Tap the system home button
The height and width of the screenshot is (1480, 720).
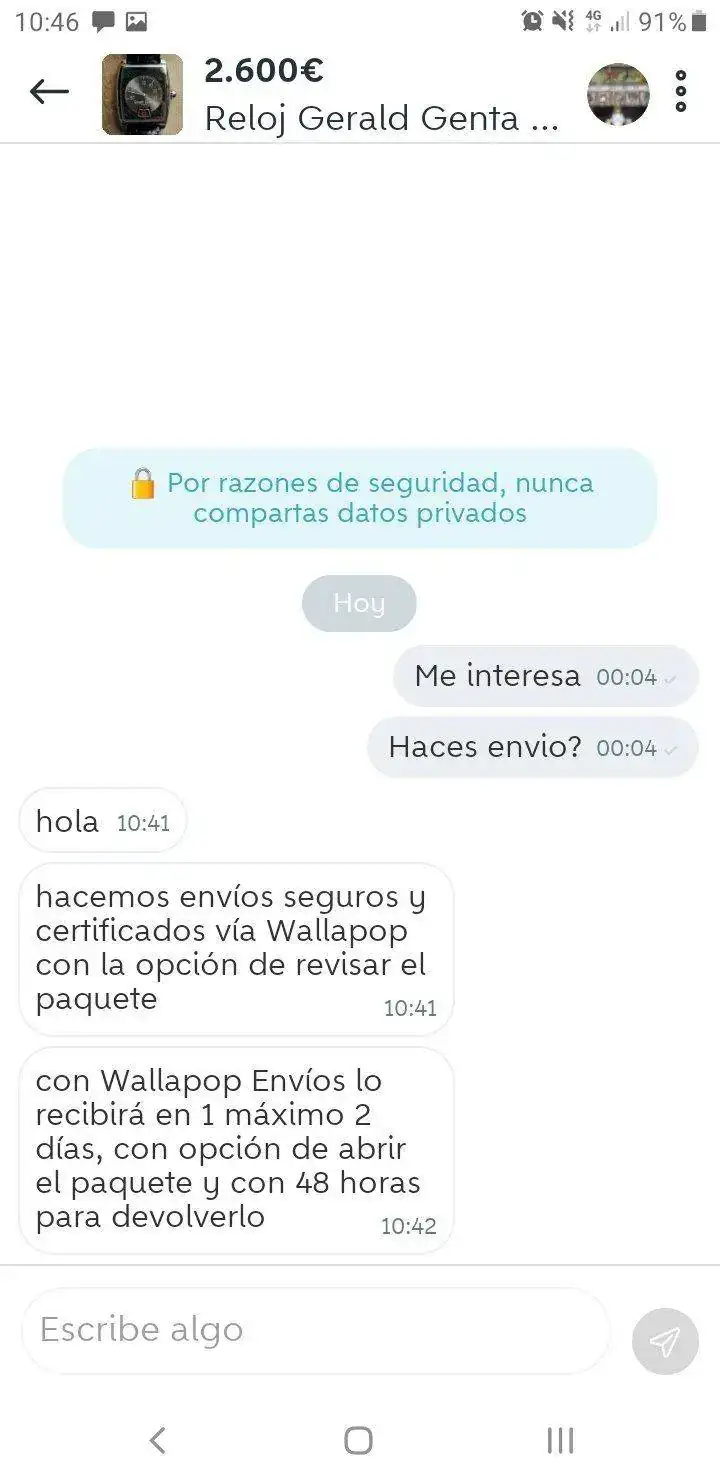(358, 1440)
